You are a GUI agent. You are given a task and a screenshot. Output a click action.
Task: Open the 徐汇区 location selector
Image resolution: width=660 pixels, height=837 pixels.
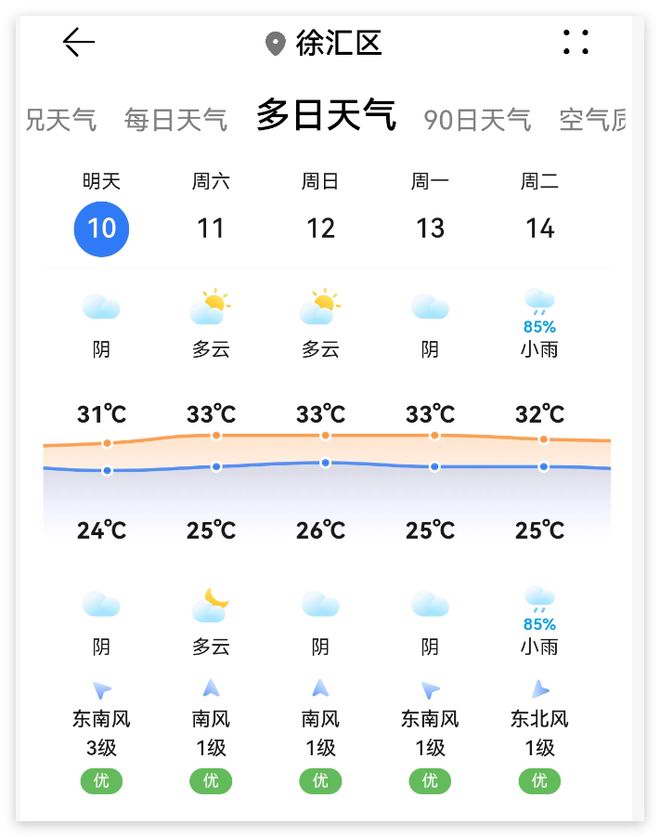324,43
